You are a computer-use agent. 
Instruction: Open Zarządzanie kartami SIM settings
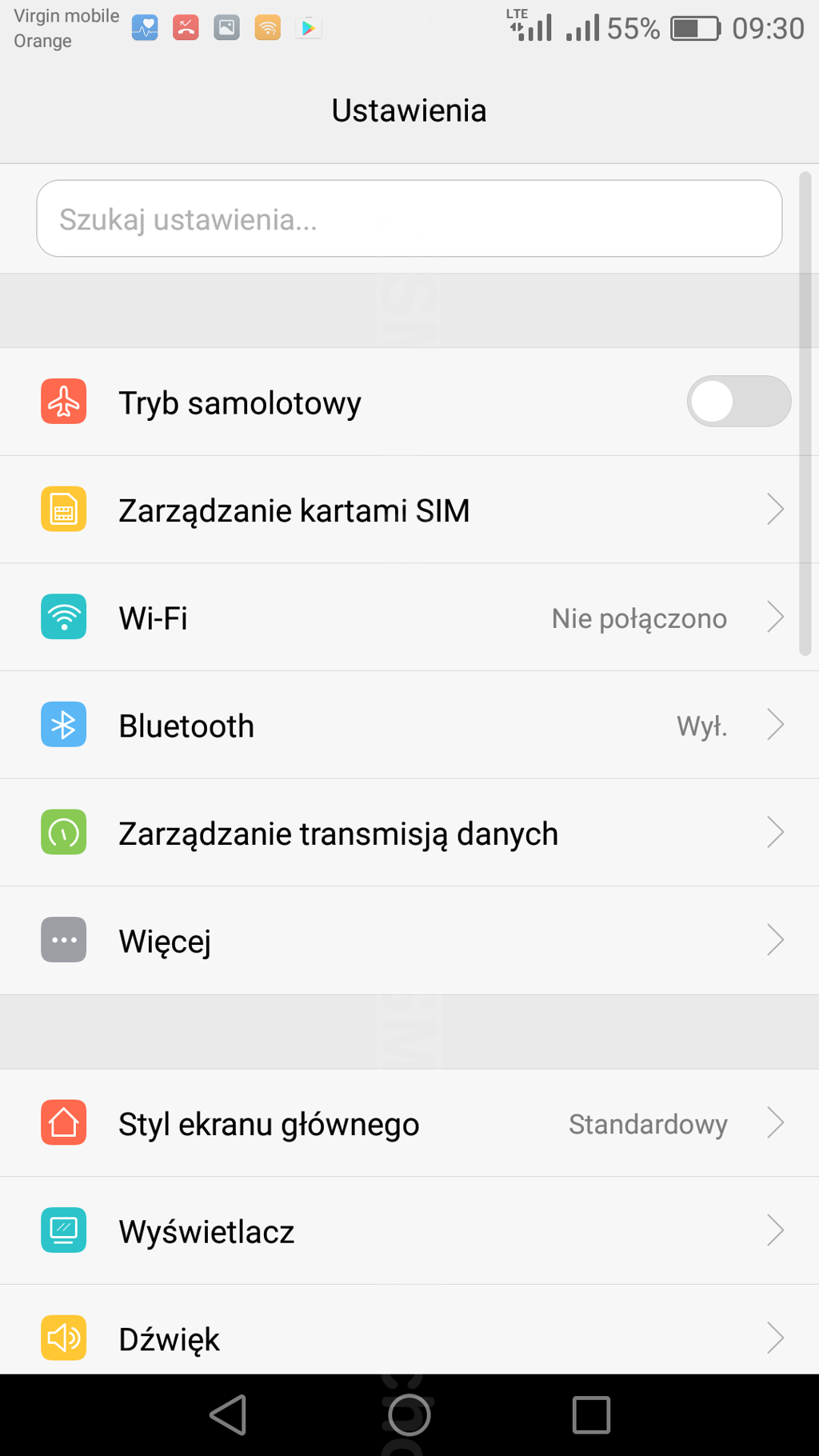tap(409, 510)
